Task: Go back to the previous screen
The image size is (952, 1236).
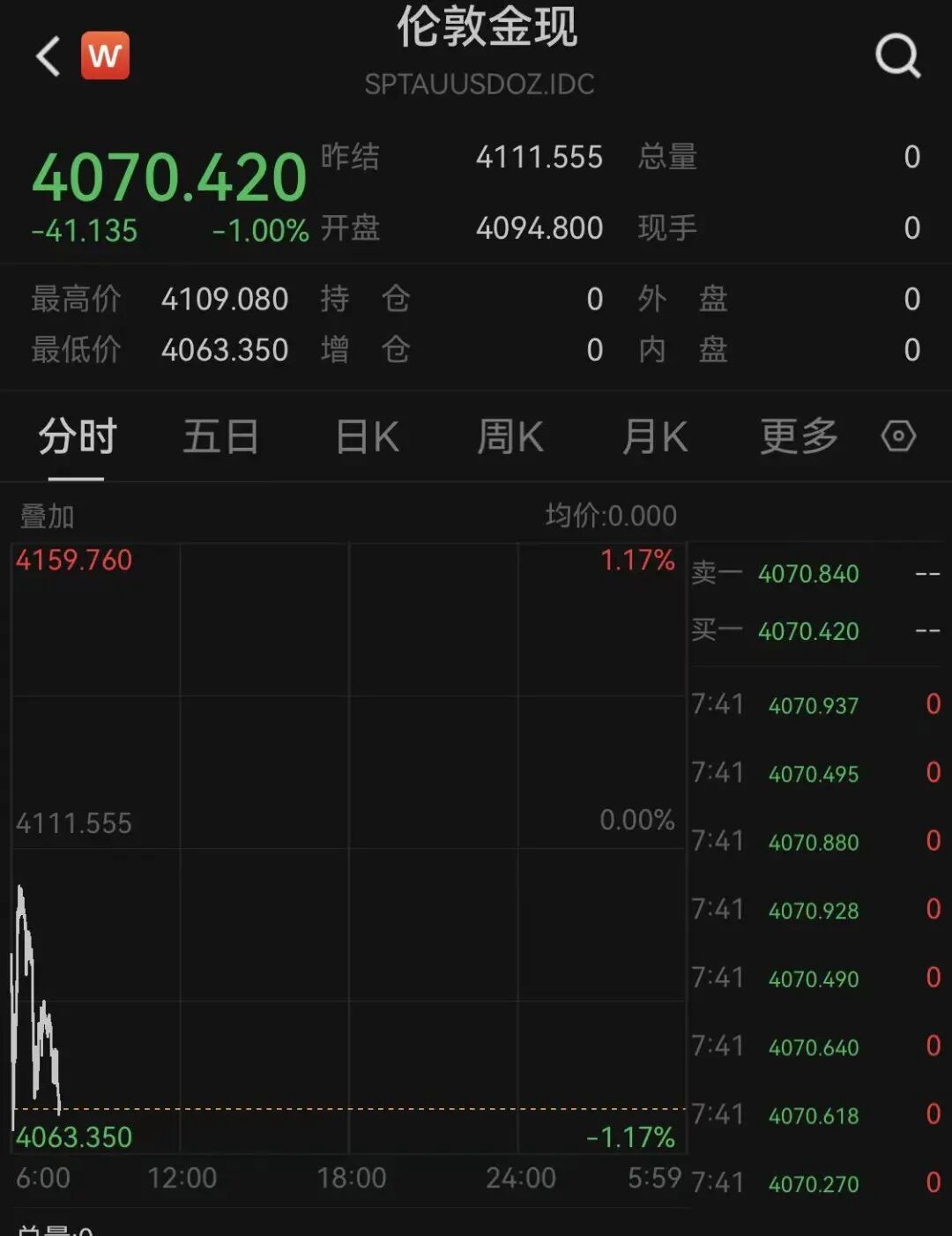Action: 48,56
